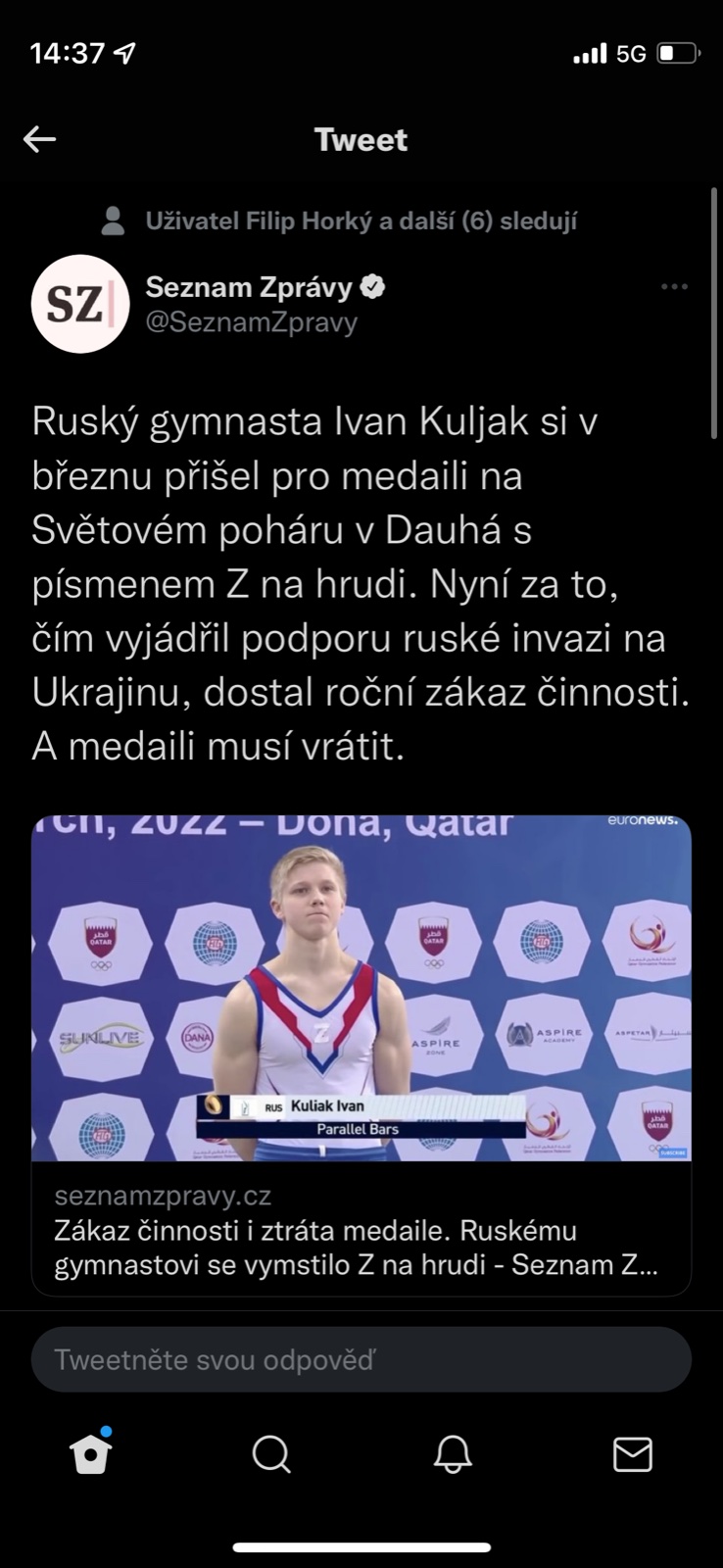
Task: Switch to the Search tab
Action: (x=271, y=1454)
